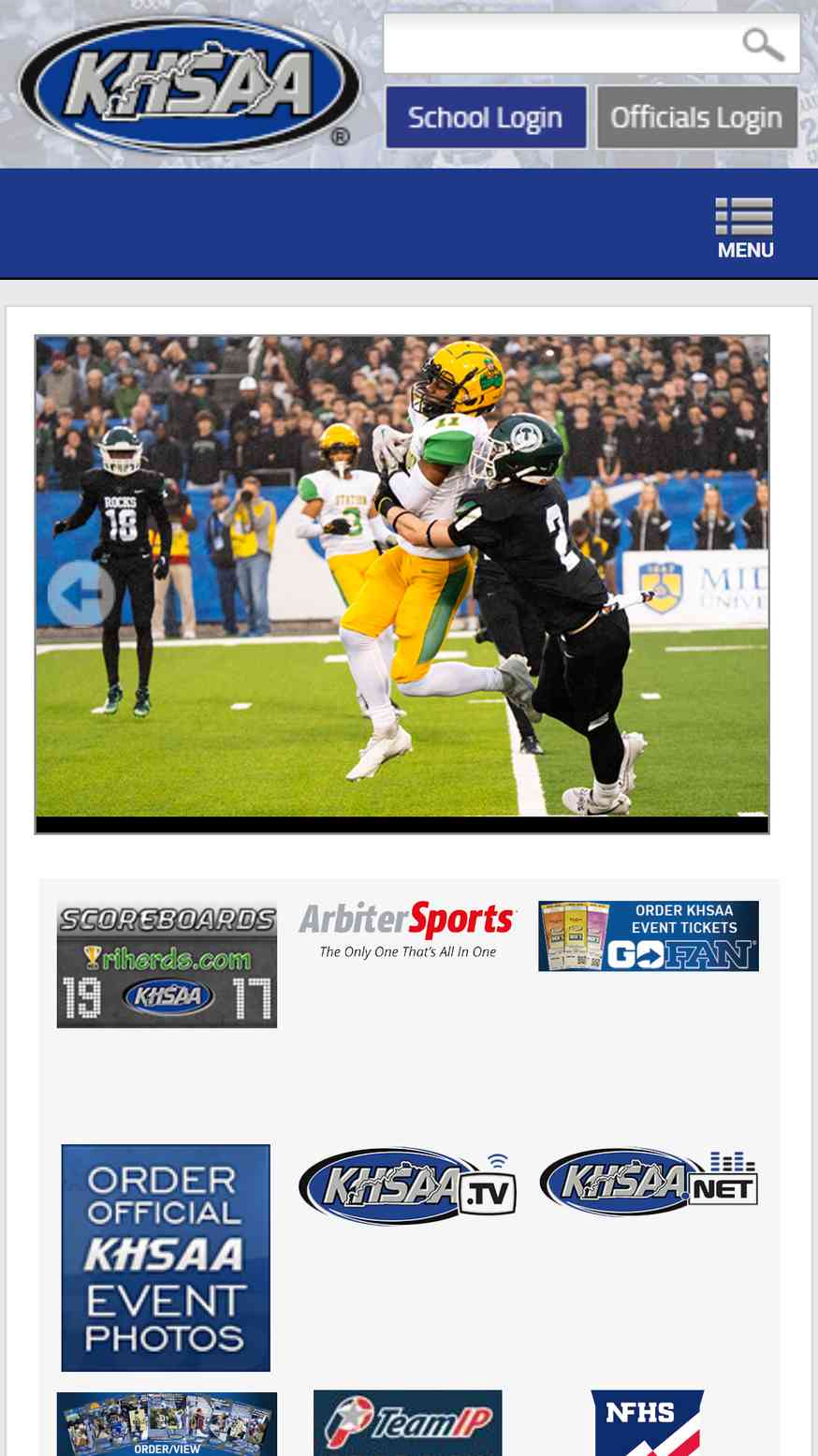Open the KHSAA.NET banner
818x1456 pixels.
(649, 1182)
